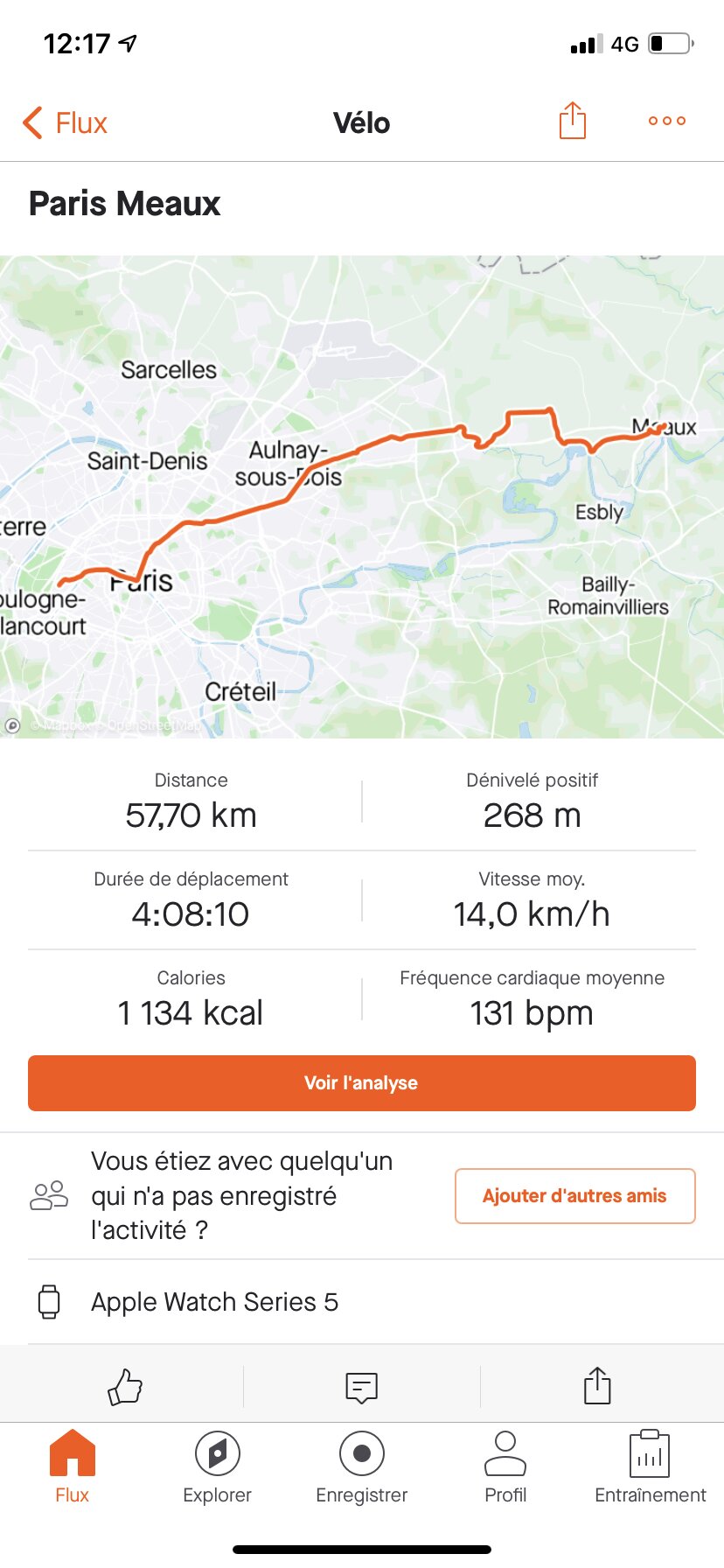The width and height of the screenshot is (724, 1568).
Task: Tap Ajouter d'autres amis button
Action: point(574,1195)
